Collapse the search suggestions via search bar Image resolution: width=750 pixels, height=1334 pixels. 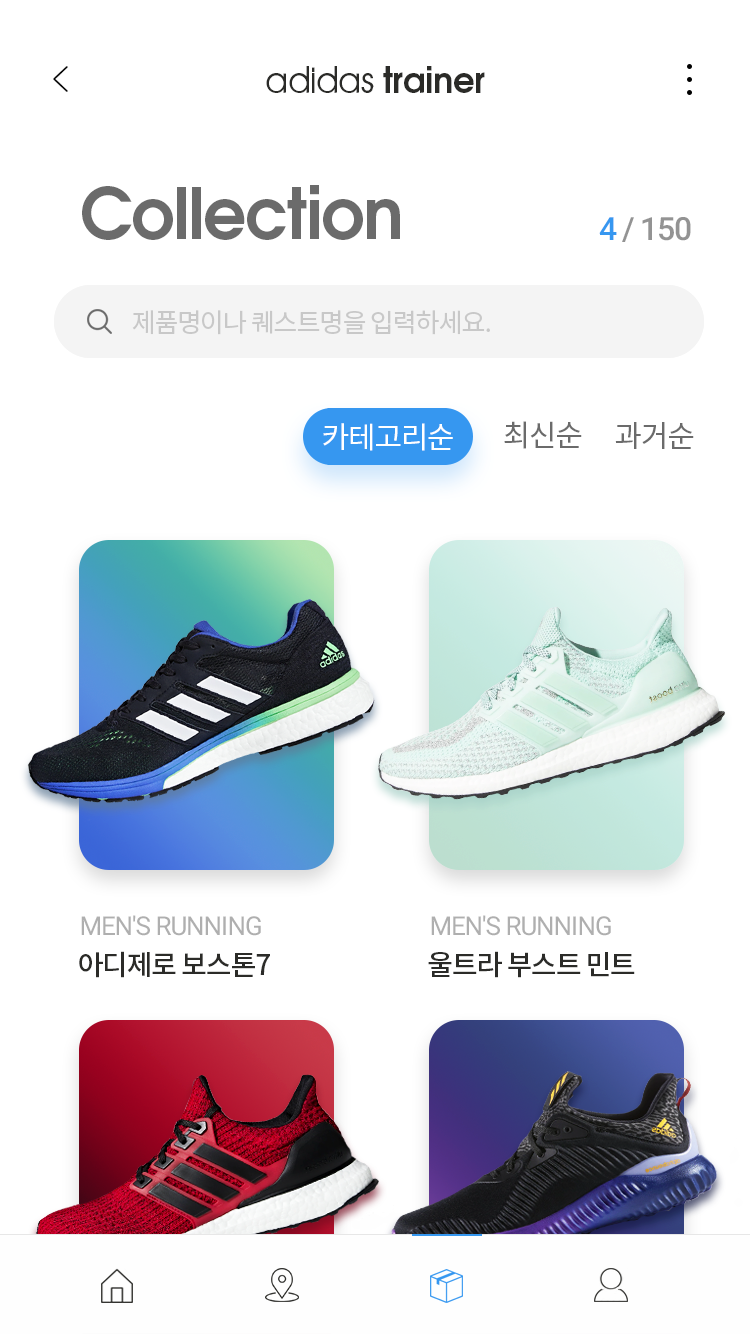[378, 320]
